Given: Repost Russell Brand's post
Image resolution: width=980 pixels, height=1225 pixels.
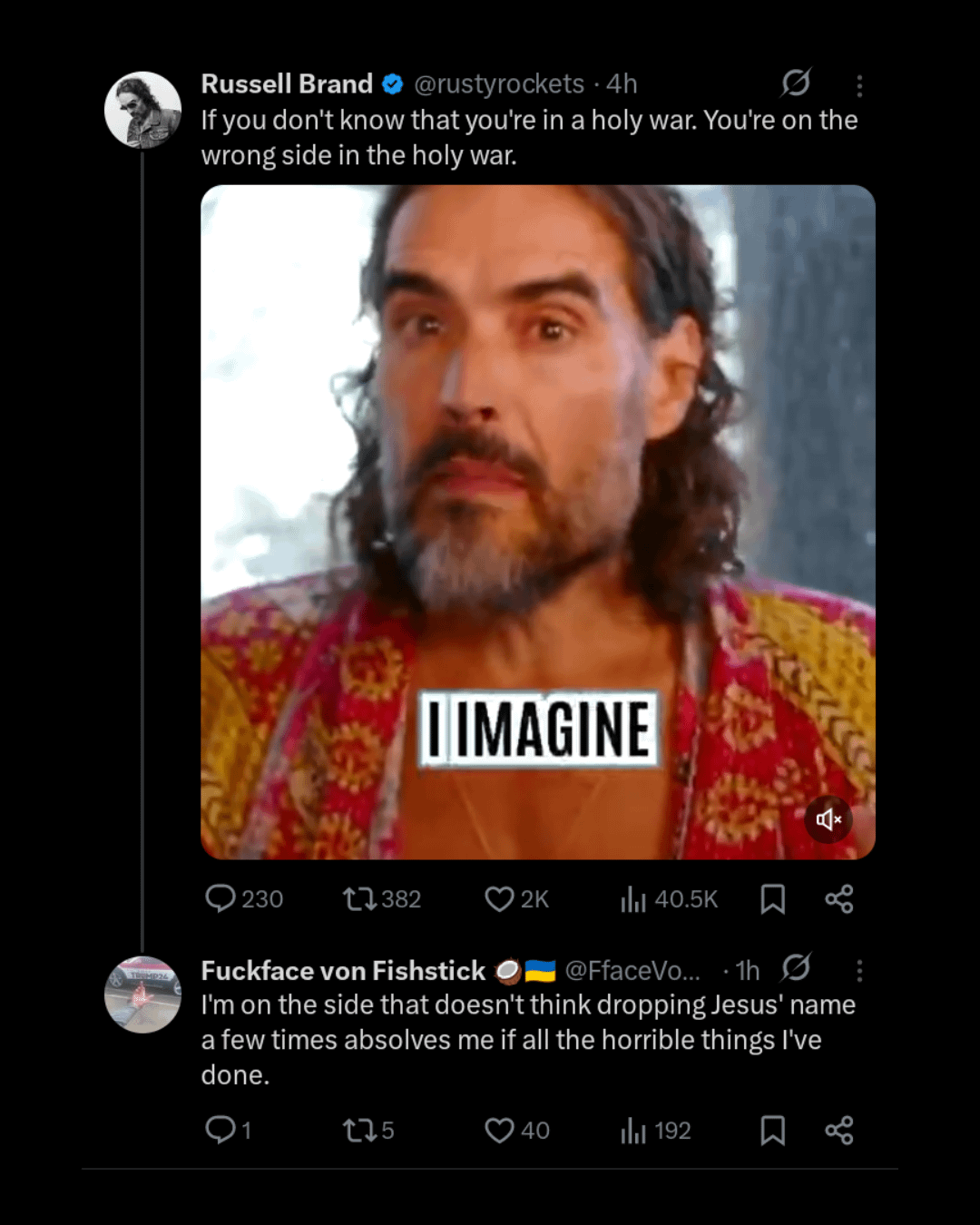Looking at the screenshot, I should pos(359,898).
